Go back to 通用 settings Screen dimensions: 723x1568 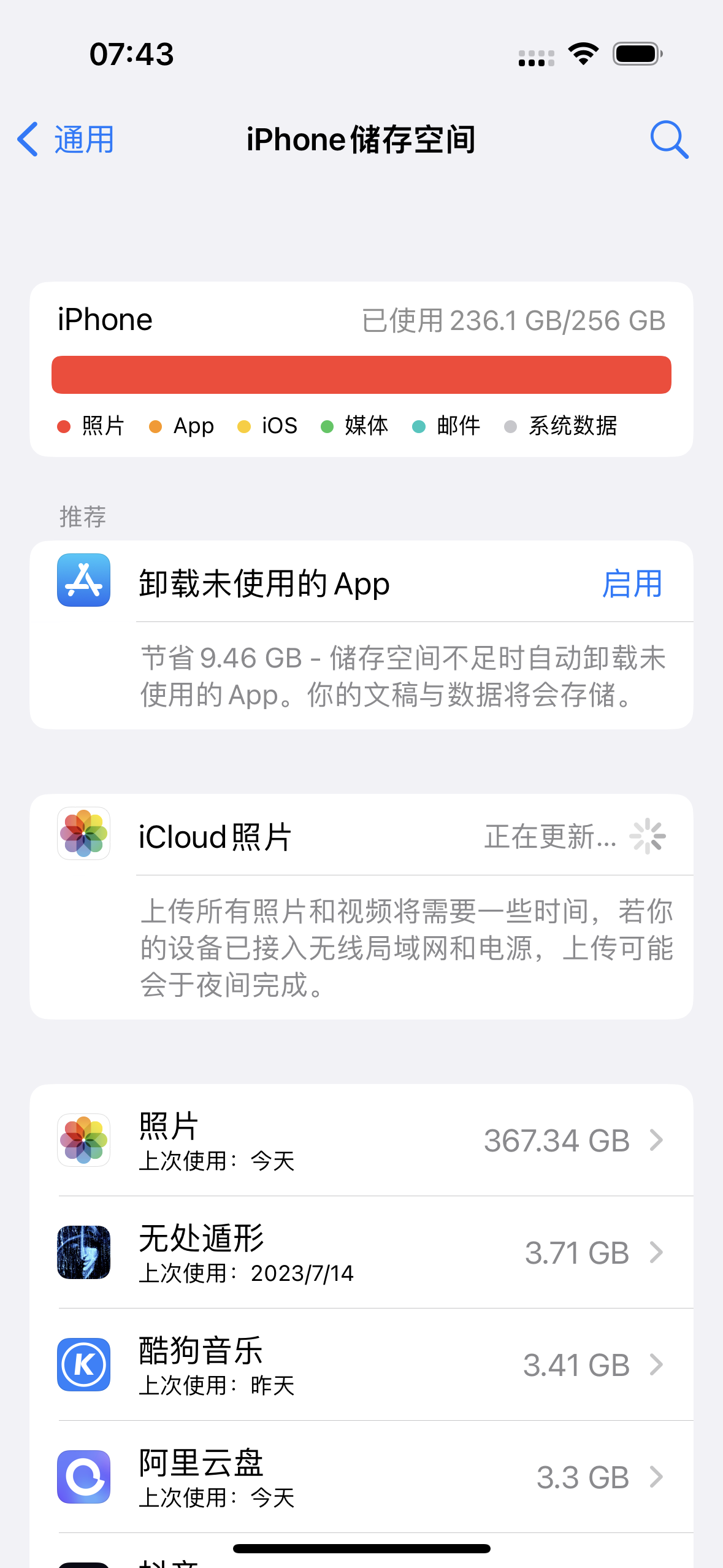pos(66,139)
